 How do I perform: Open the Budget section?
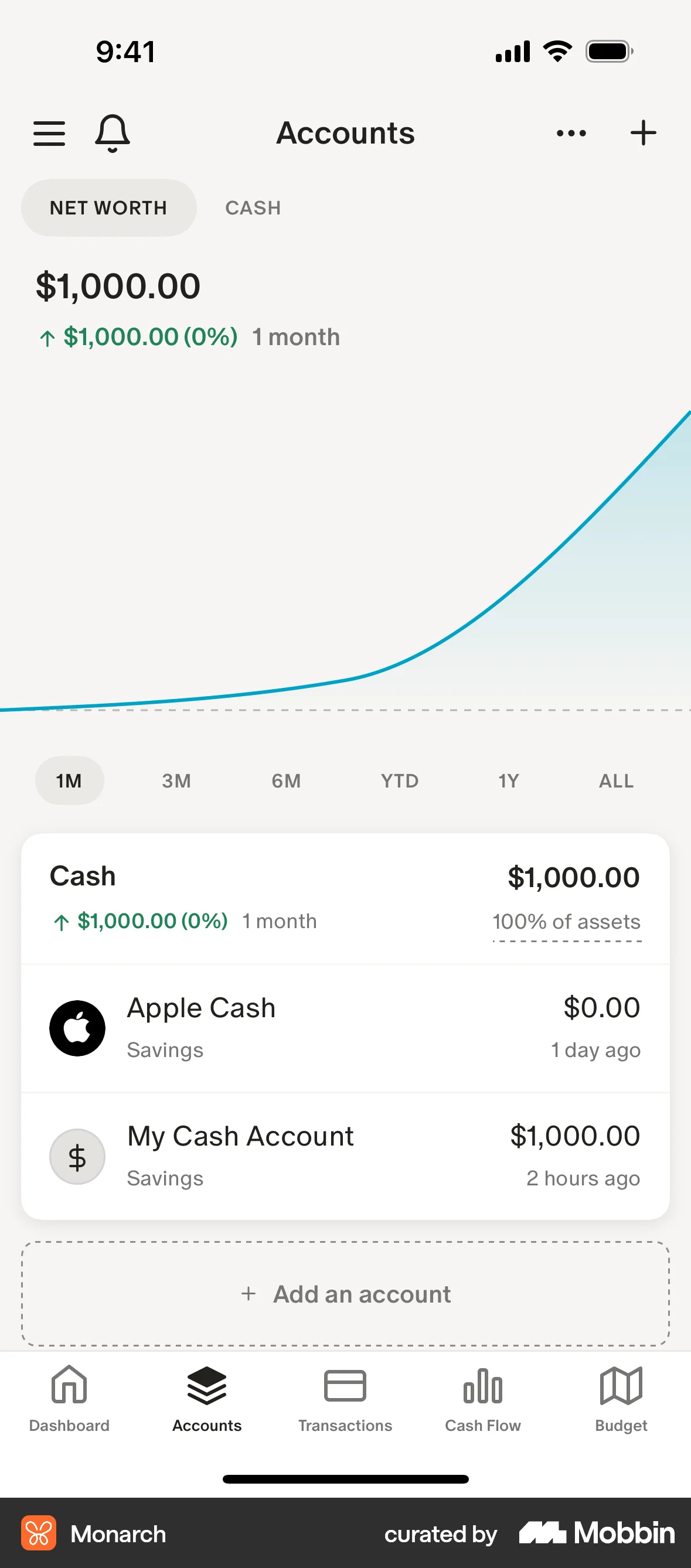[x=621, y=1400]
